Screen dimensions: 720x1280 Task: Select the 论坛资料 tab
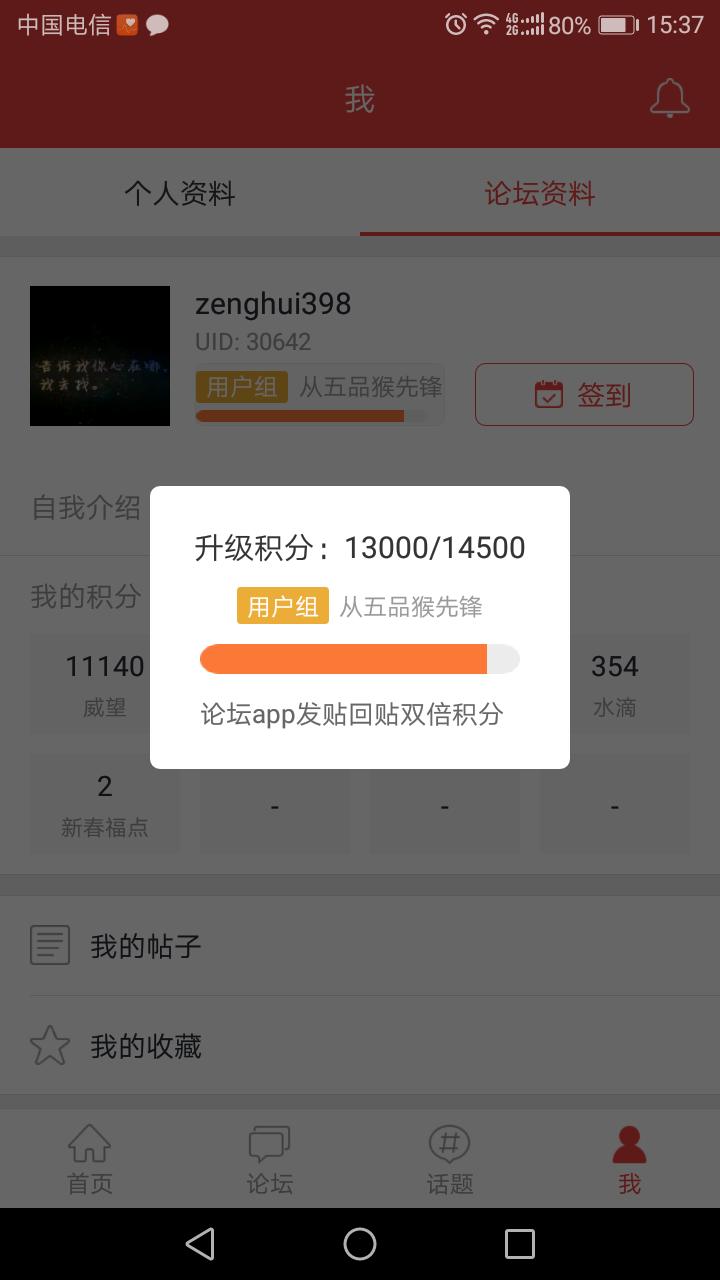540,193
